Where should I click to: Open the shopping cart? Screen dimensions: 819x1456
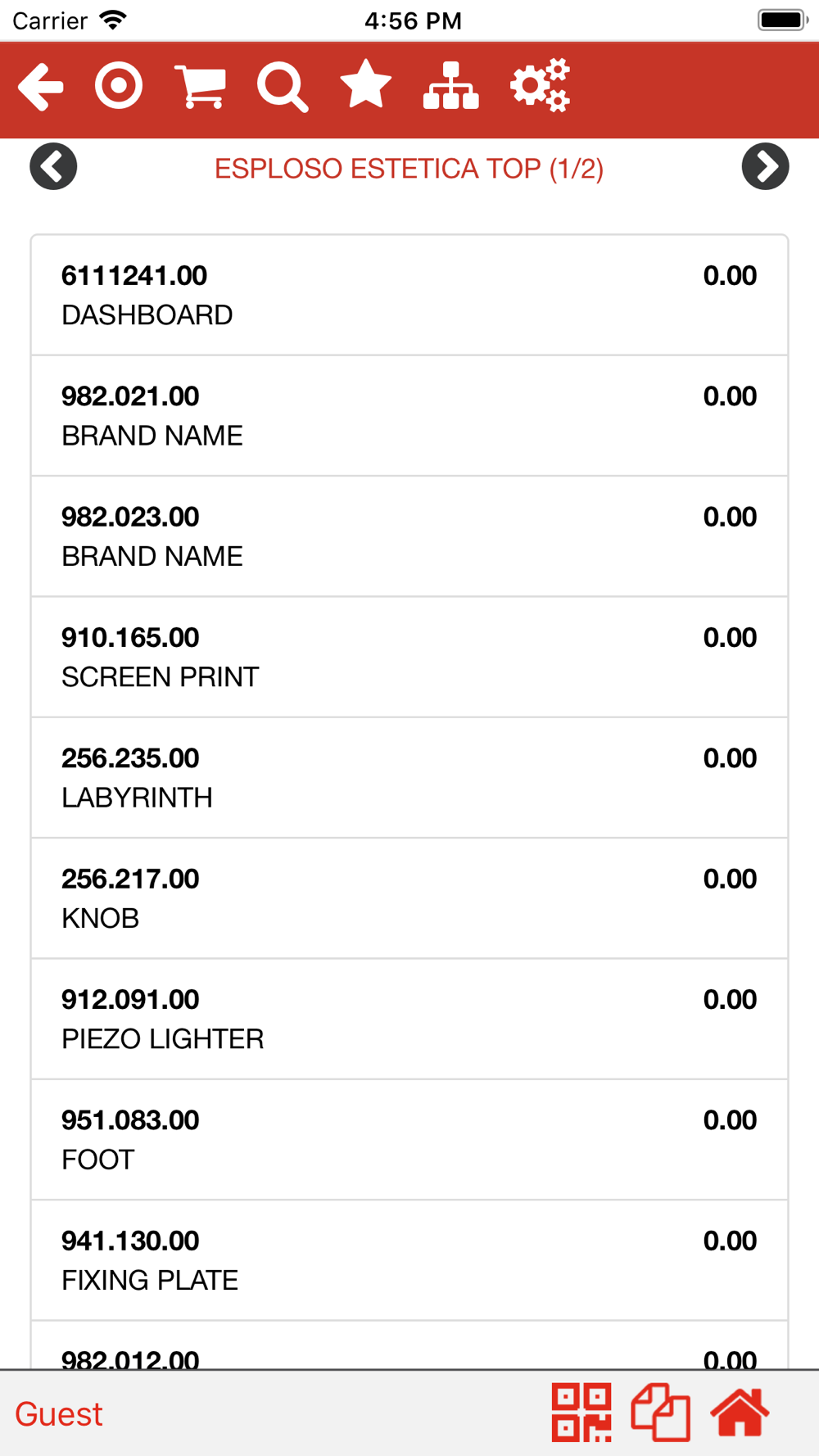pos(201,86)
